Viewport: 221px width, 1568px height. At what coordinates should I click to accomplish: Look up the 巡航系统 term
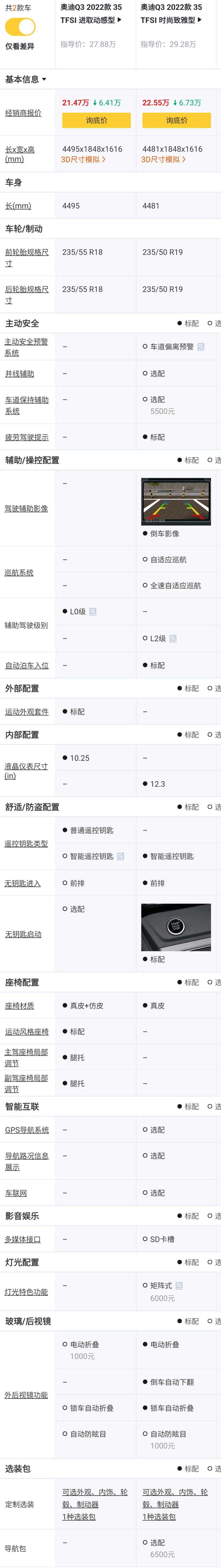(x=19, y=573)
